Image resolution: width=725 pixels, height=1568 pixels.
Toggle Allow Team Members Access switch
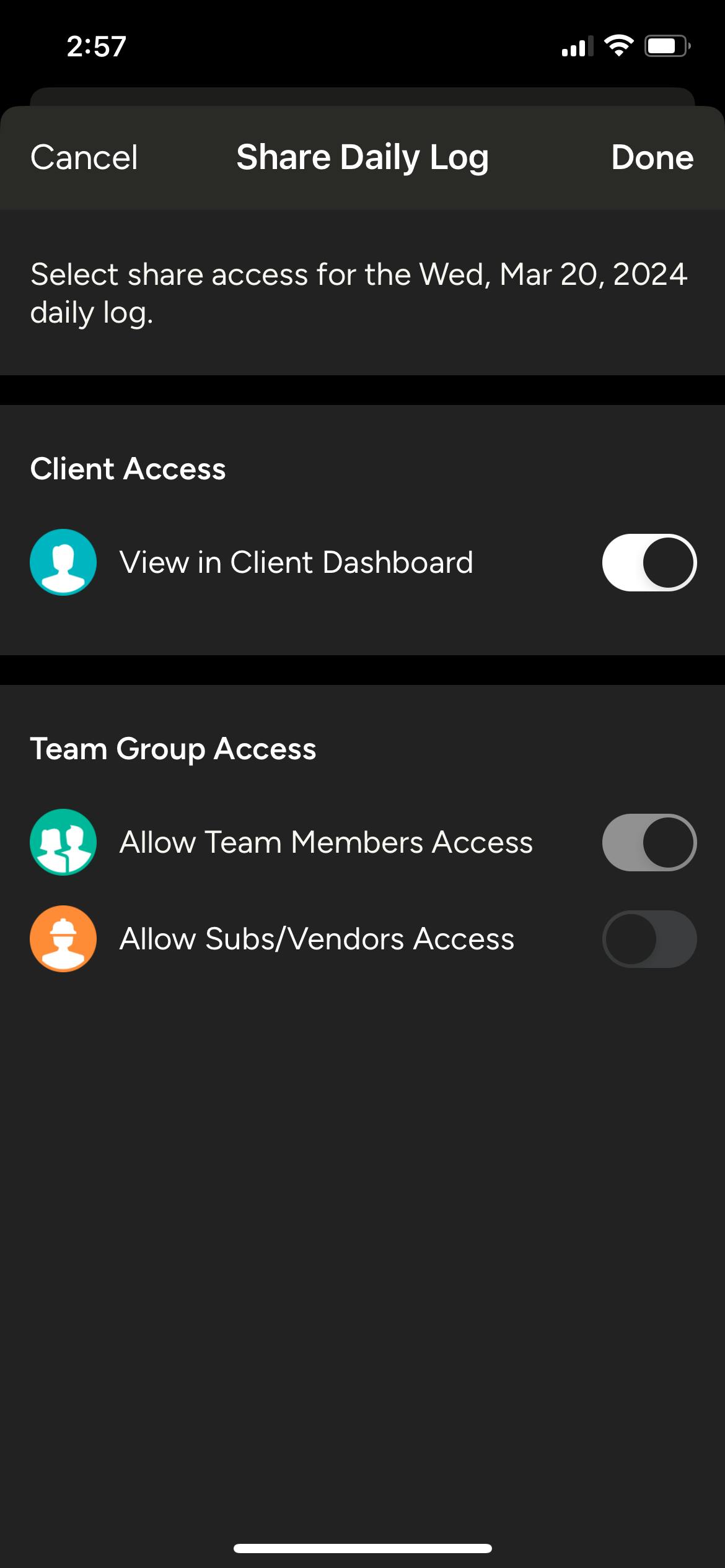click(649, 842)
